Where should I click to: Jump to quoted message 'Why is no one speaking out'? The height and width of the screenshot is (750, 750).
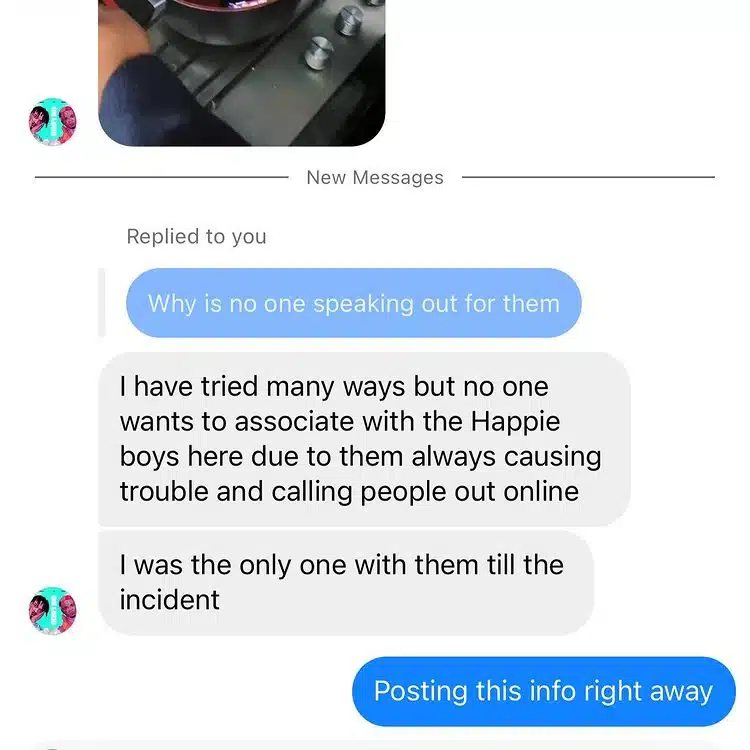353,303
